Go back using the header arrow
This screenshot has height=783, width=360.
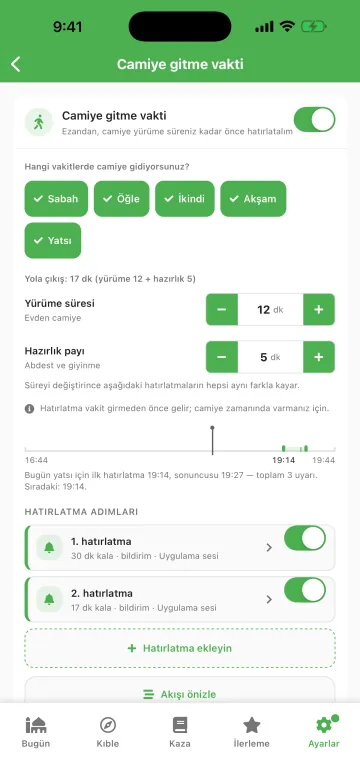pos(16,64)
